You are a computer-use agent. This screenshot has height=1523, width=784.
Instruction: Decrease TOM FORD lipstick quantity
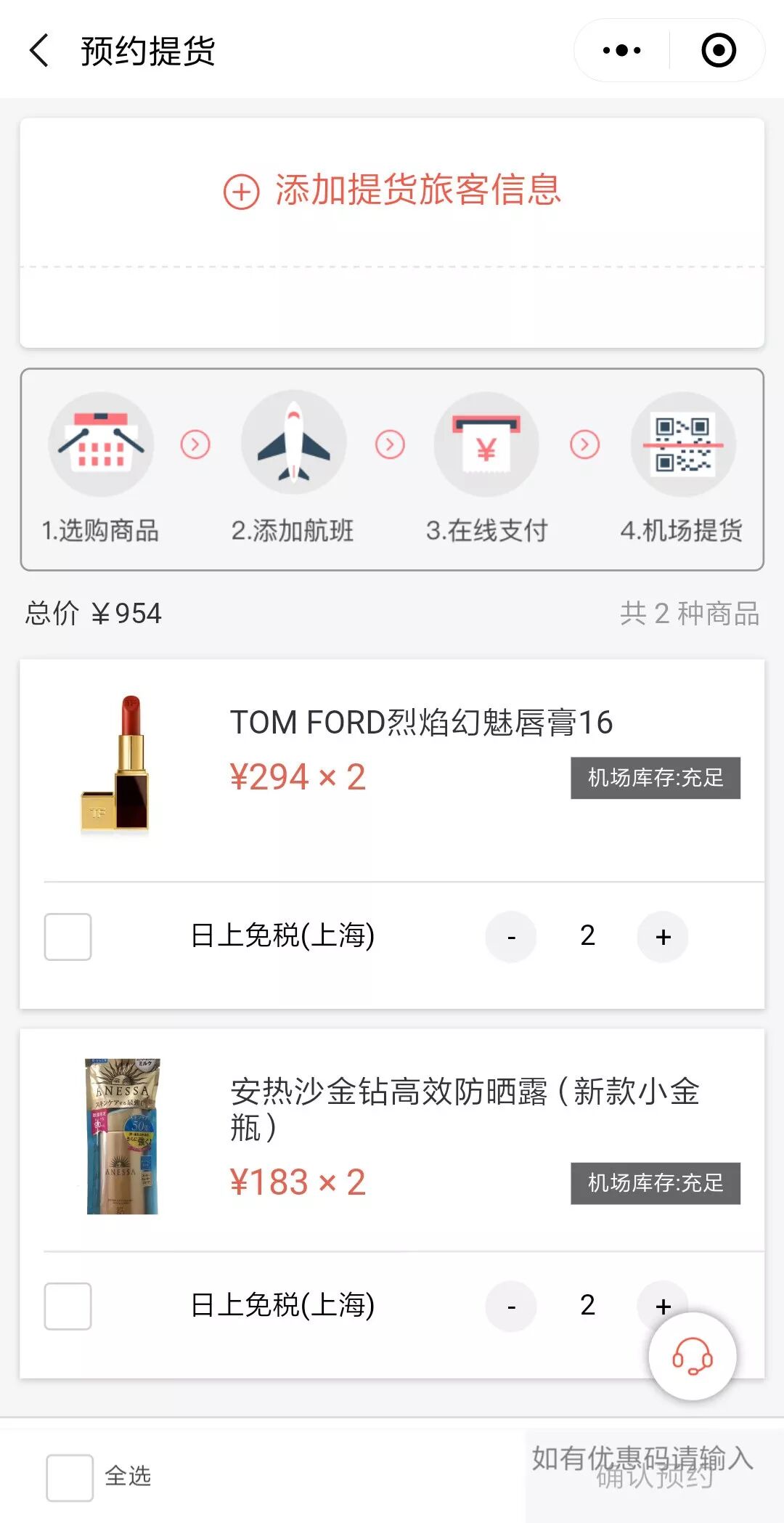tap(511, 936)
